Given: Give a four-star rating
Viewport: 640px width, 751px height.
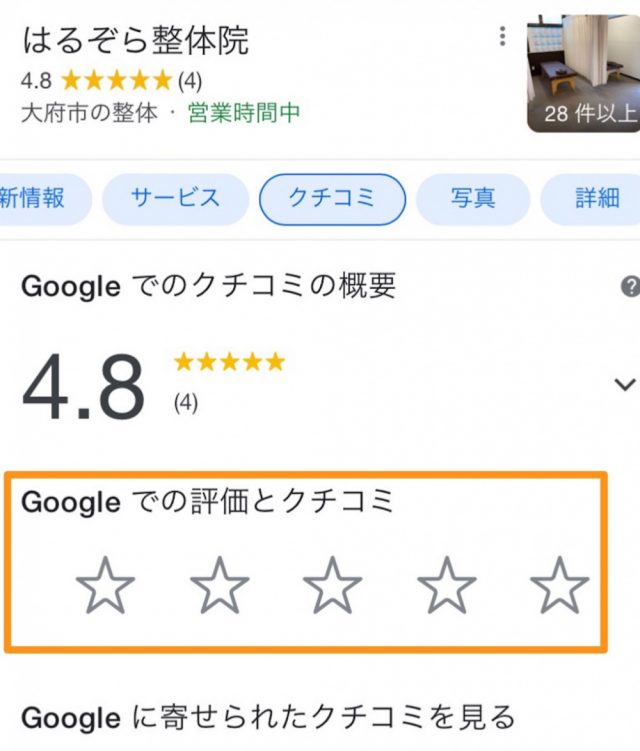Looking at the screenshot, I should [x=446, y=586].
